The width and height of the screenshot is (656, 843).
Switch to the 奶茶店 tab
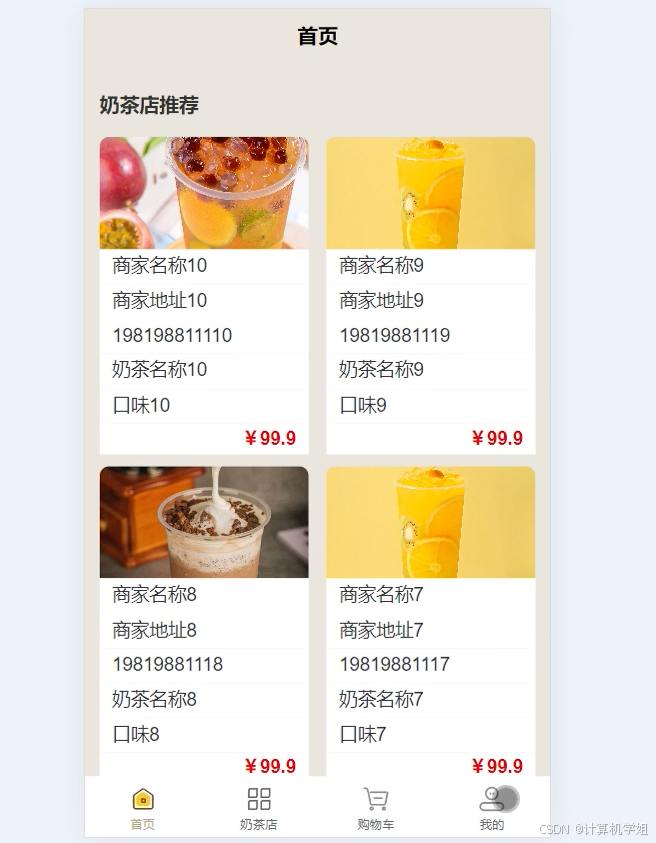(259, 808)
